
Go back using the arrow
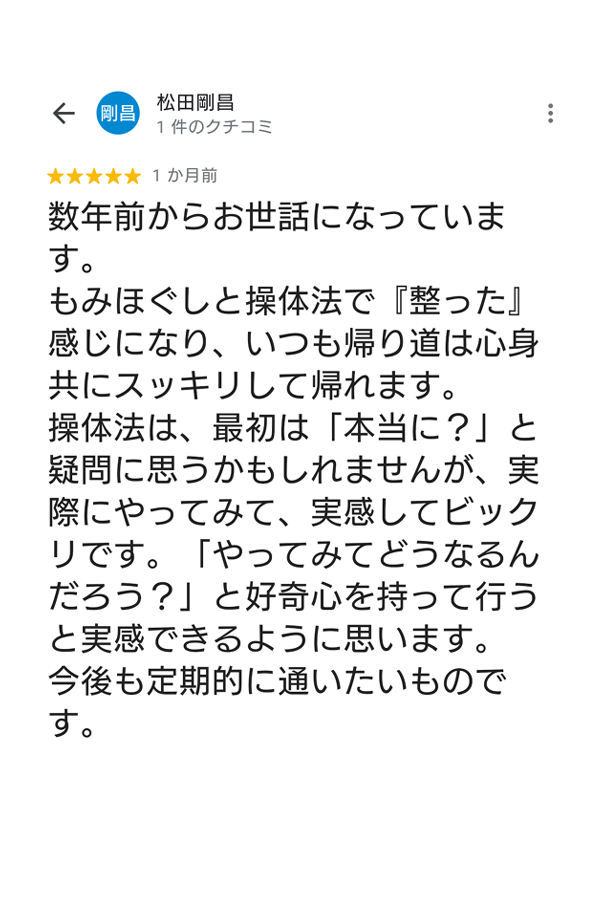(64, 113)
